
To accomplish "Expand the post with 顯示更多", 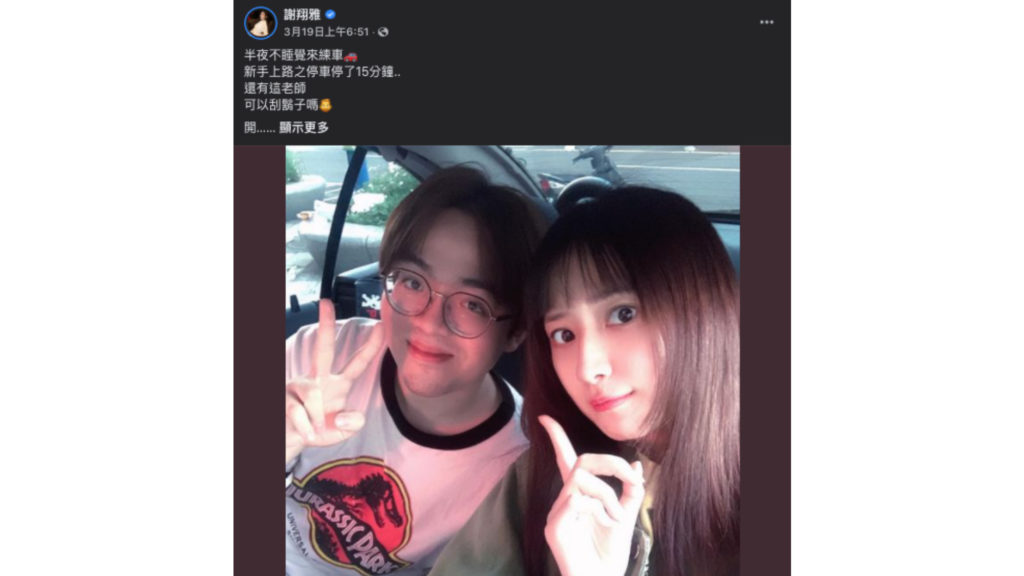I will click(304, 127).
